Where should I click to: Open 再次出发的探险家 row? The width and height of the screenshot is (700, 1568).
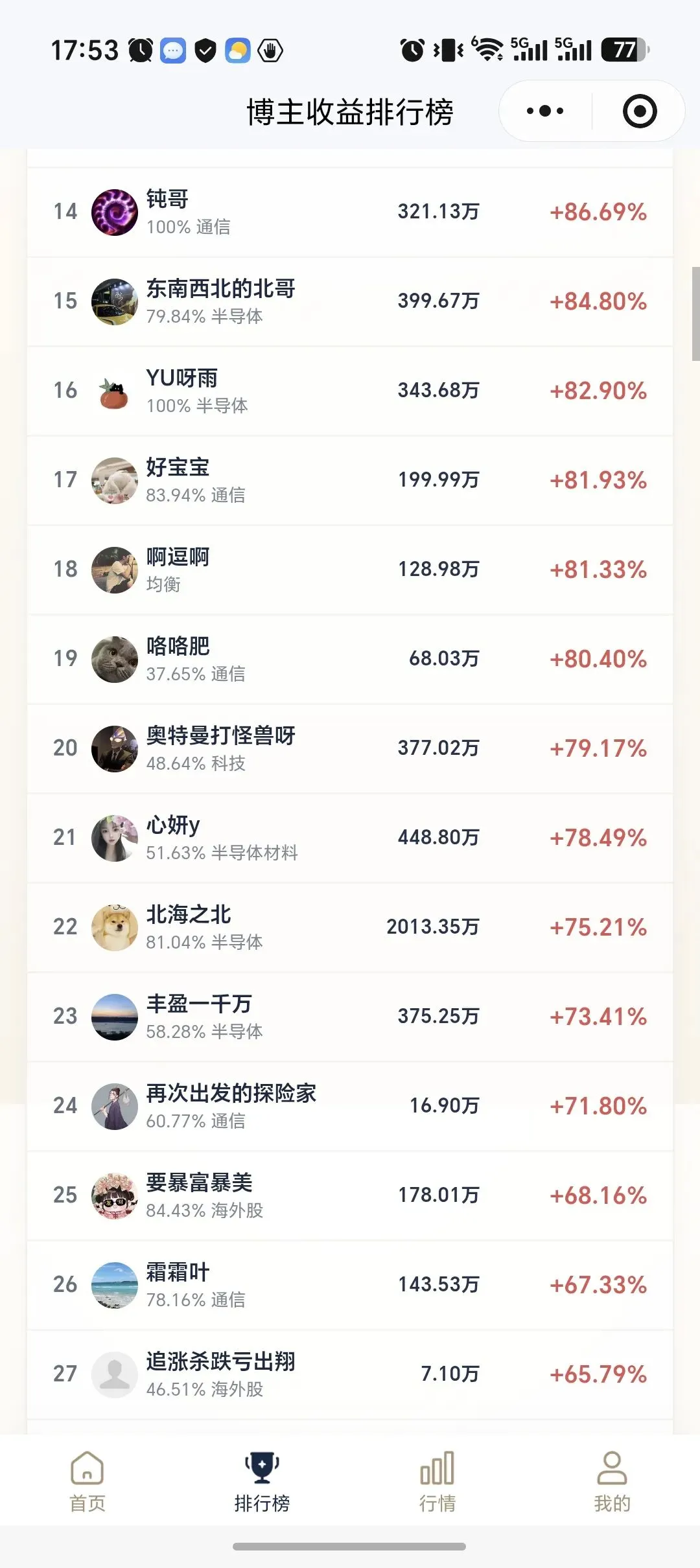tap(350, 1106)
